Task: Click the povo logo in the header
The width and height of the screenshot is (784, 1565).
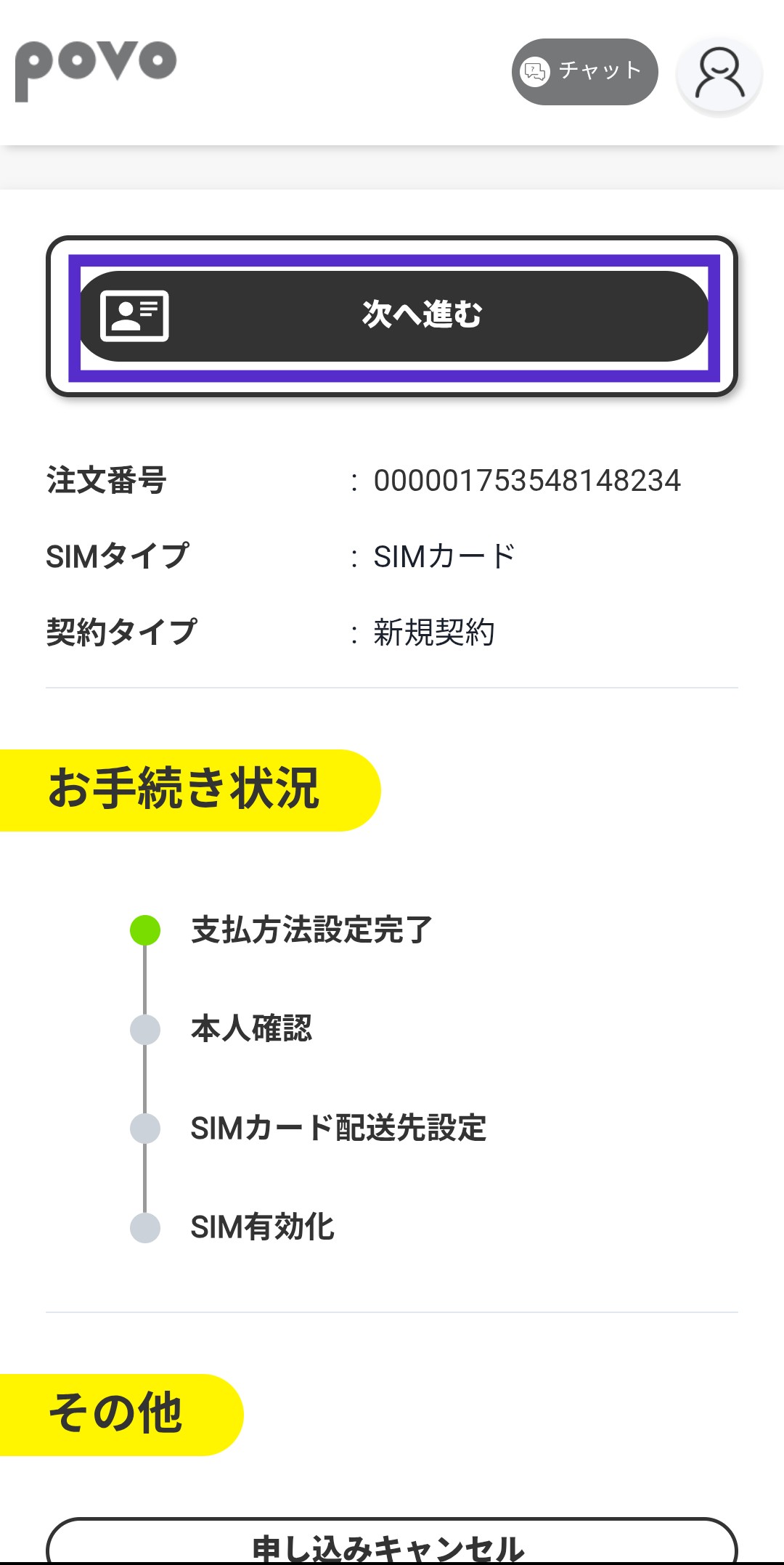Action: (94, 66)
